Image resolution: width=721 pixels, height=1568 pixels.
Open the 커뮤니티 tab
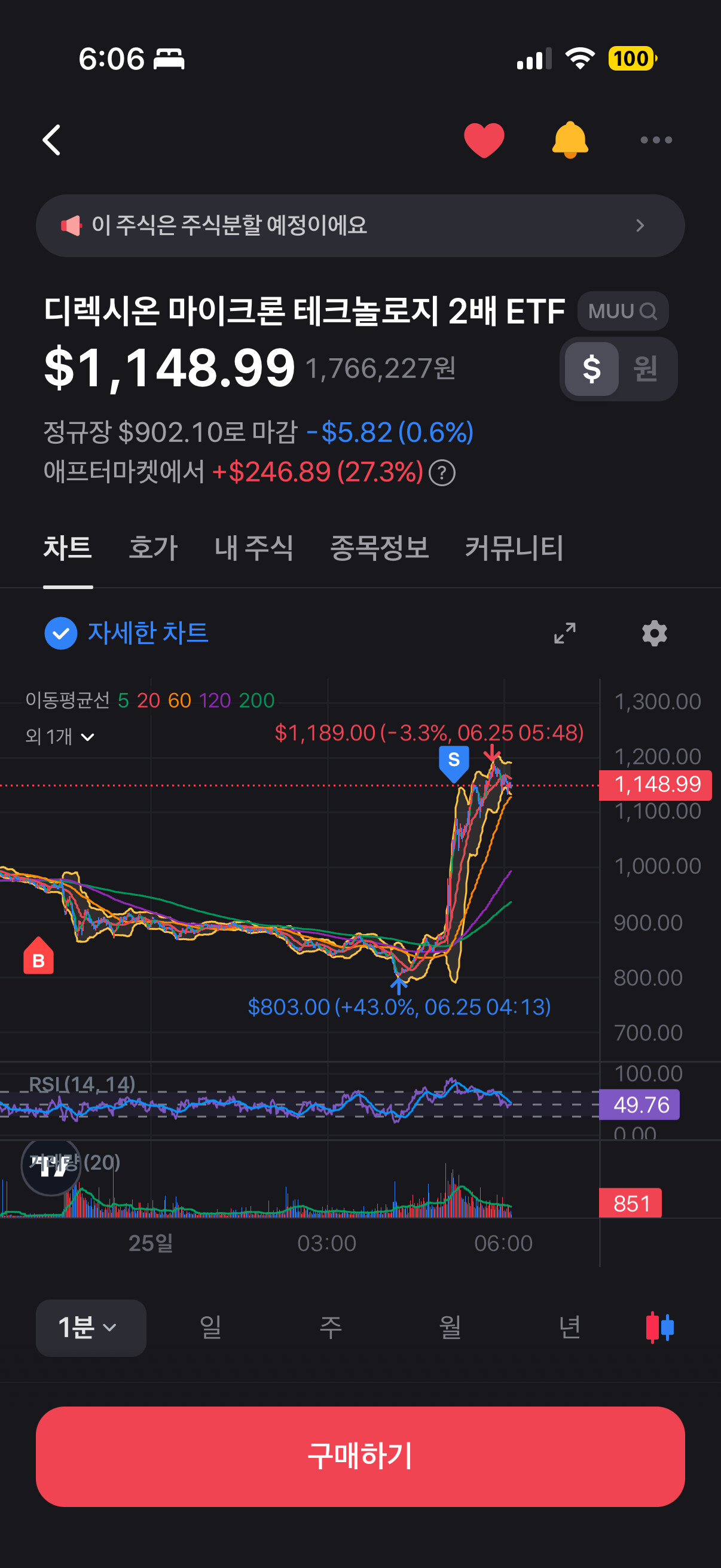pyautogui.click(x=514, y=547)
